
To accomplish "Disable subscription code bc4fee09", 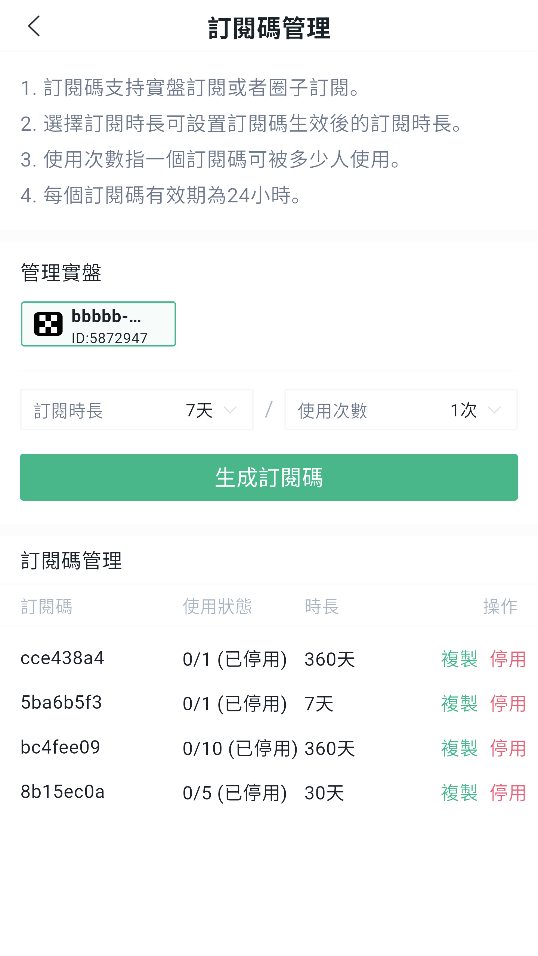I will coord(508,748).
